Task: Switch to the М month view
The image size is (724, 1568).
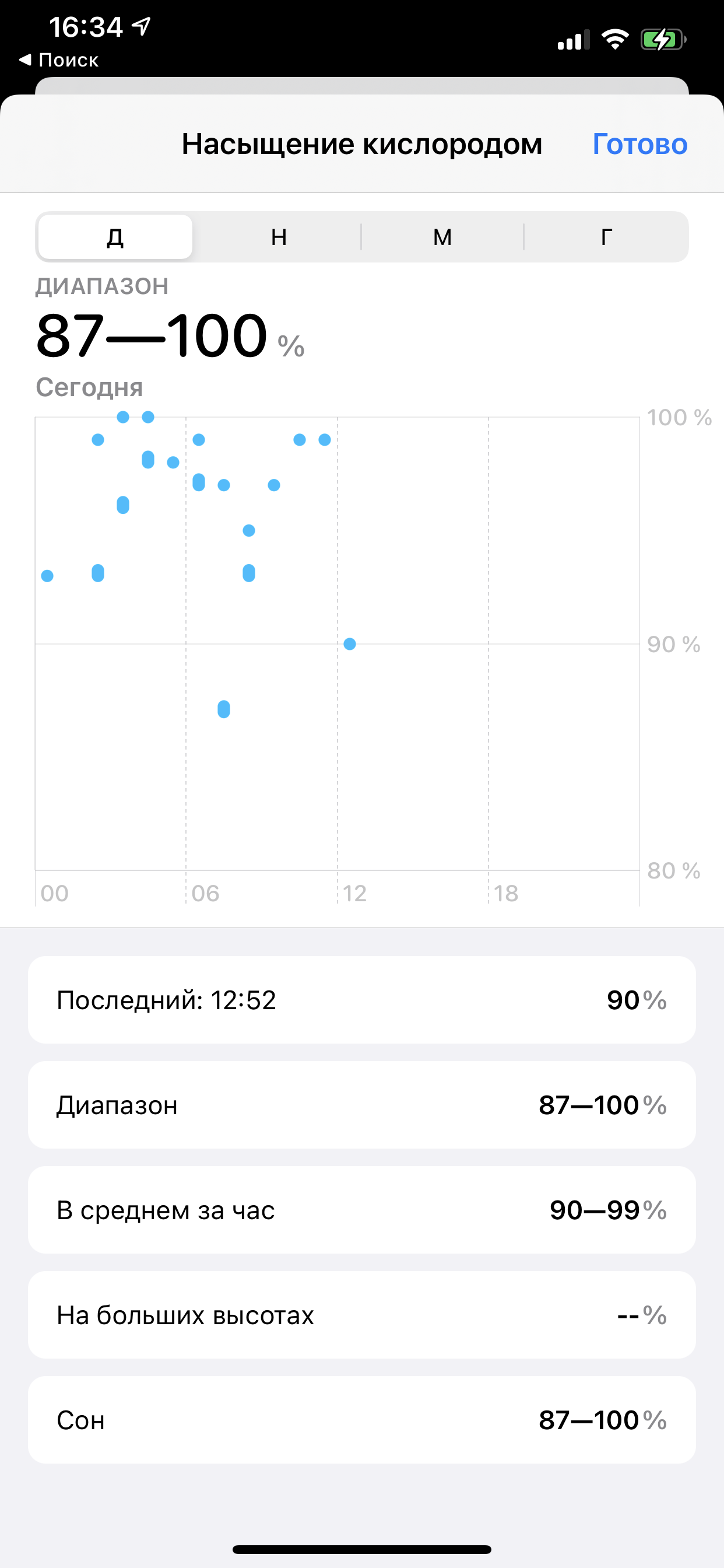Action: 442,237
